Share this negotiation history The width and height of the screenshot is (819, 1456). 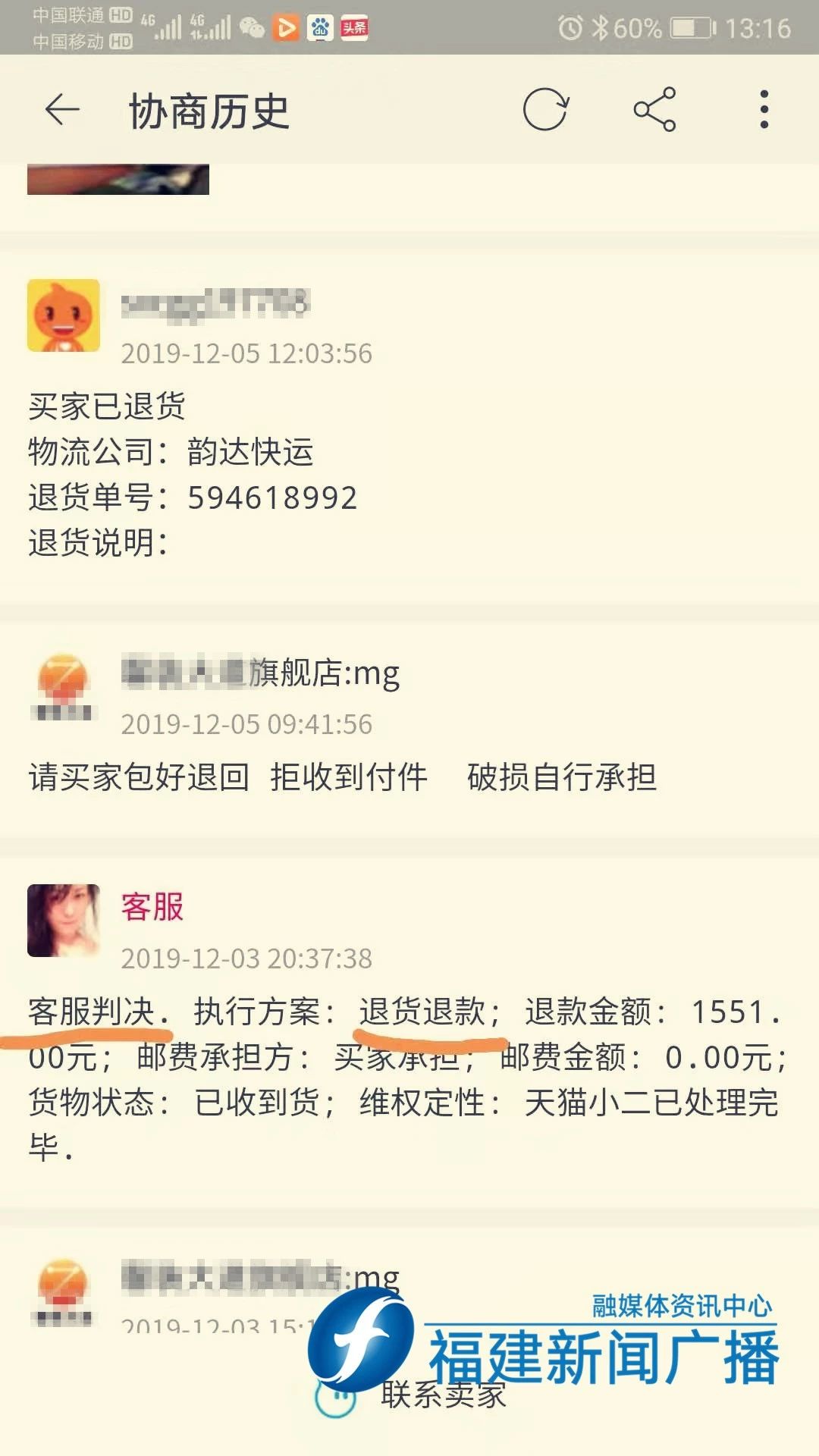[656, 111]
